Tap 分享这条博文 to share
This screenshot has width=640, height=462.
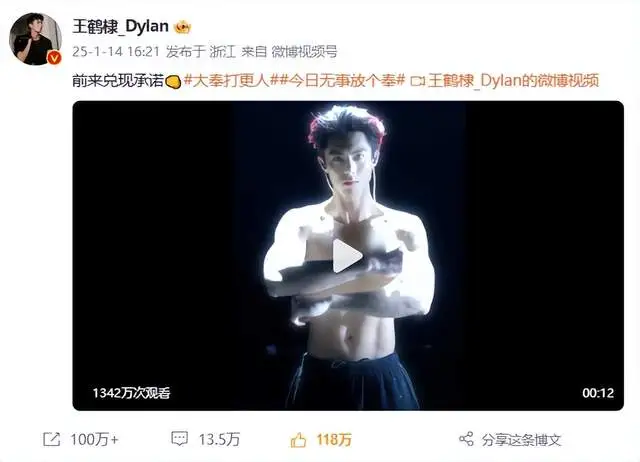click(x=510, y=439)
